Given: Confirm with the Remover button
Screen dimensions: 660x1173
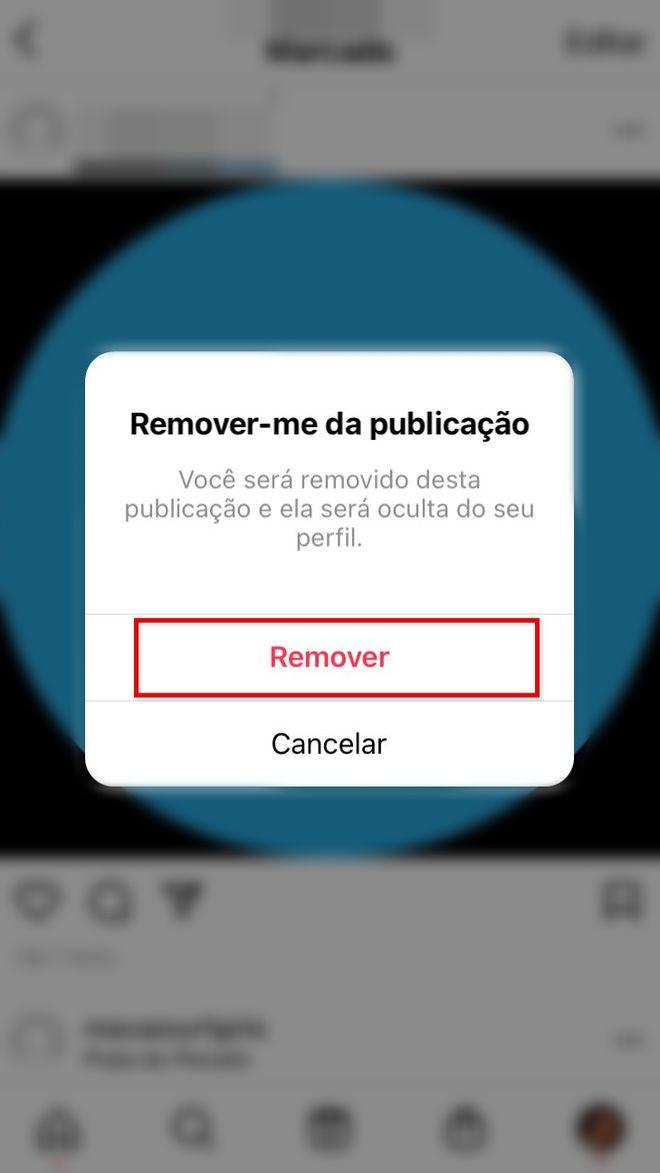Looking at the screenshot, I should (x=329, y=658).
